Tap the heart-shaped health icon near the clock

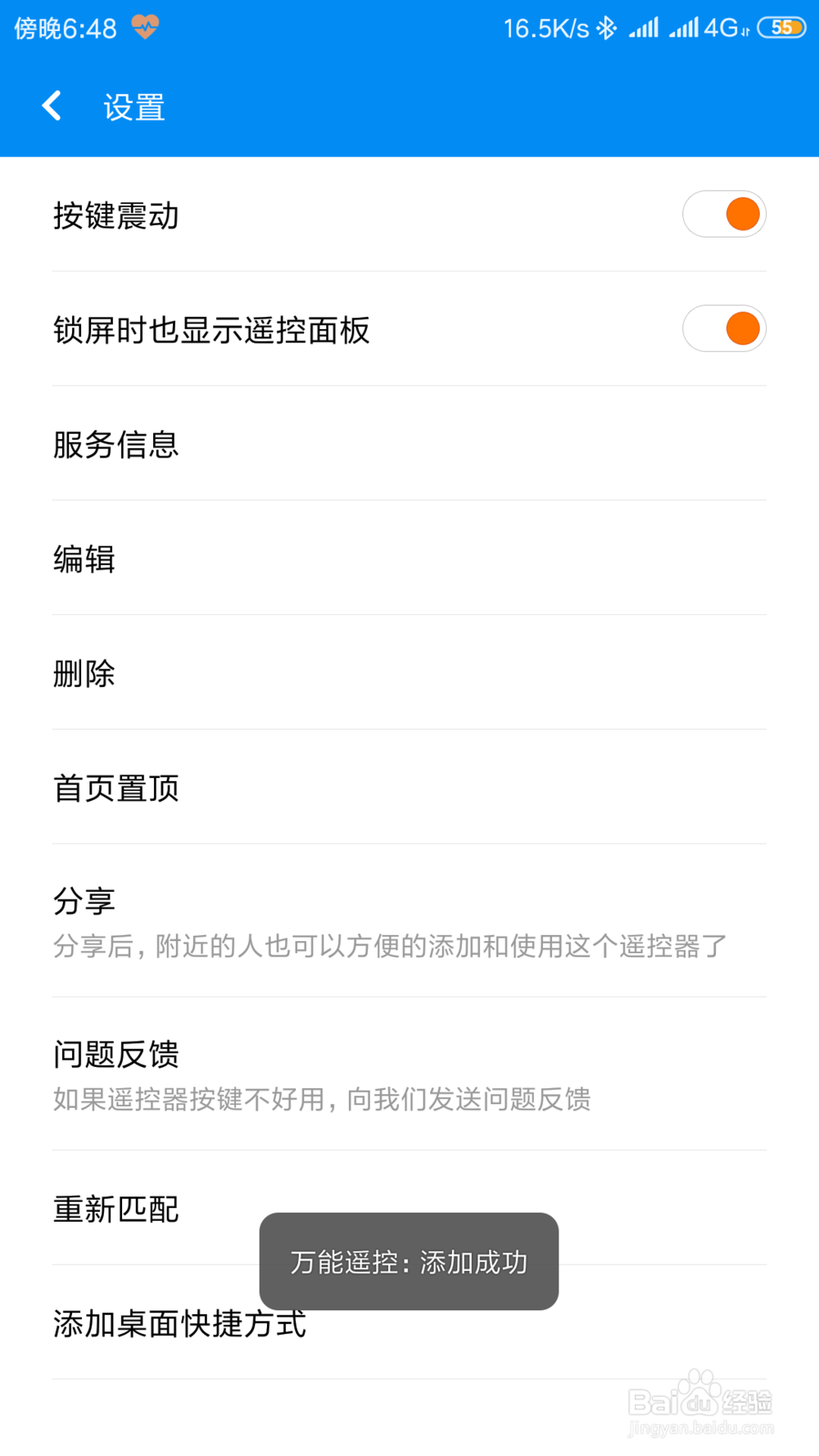tap(142, 27)
